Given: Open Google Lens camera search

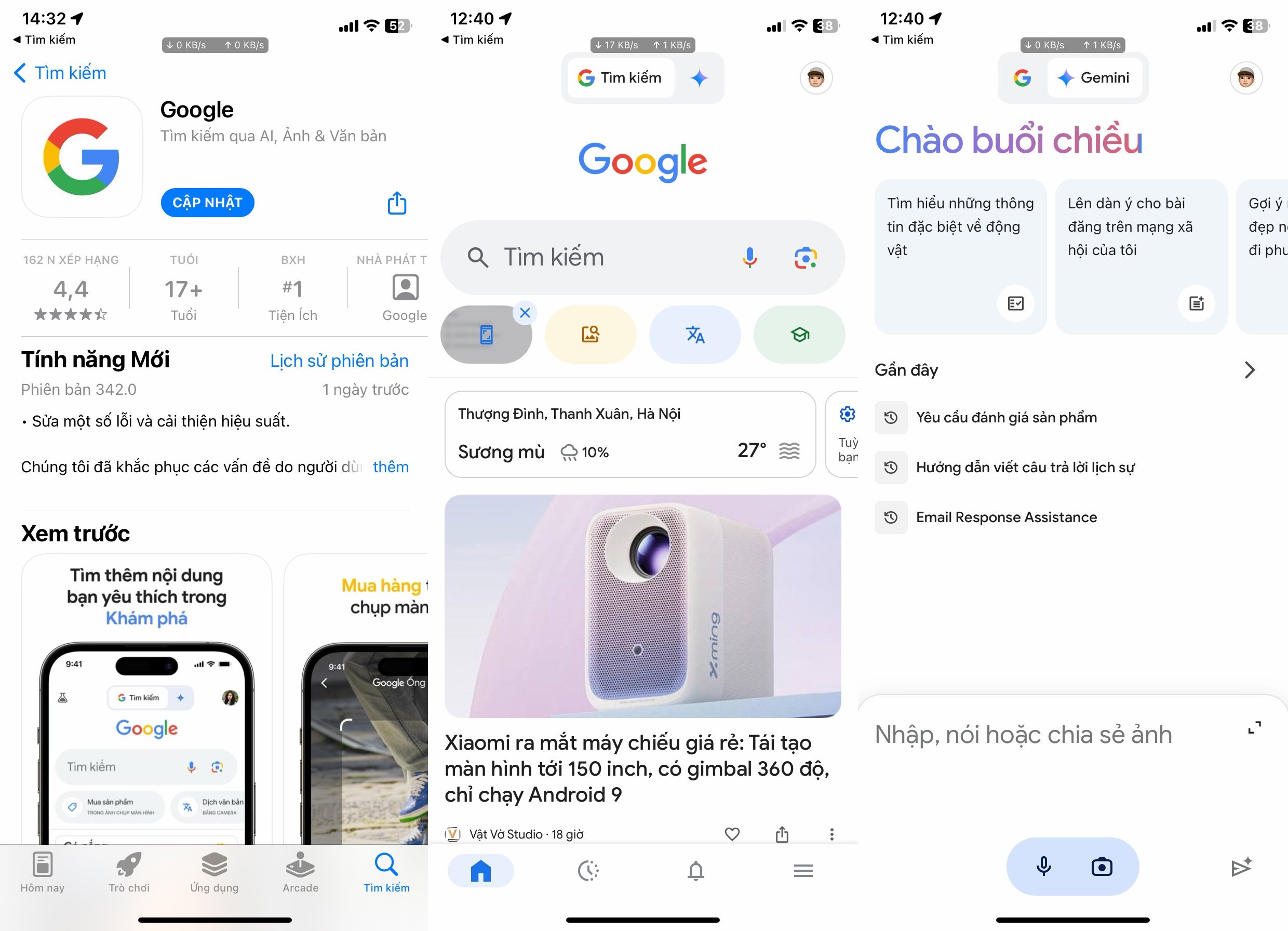Looking at the screenshot, I should pyautogui.click(x=806, y=258).
